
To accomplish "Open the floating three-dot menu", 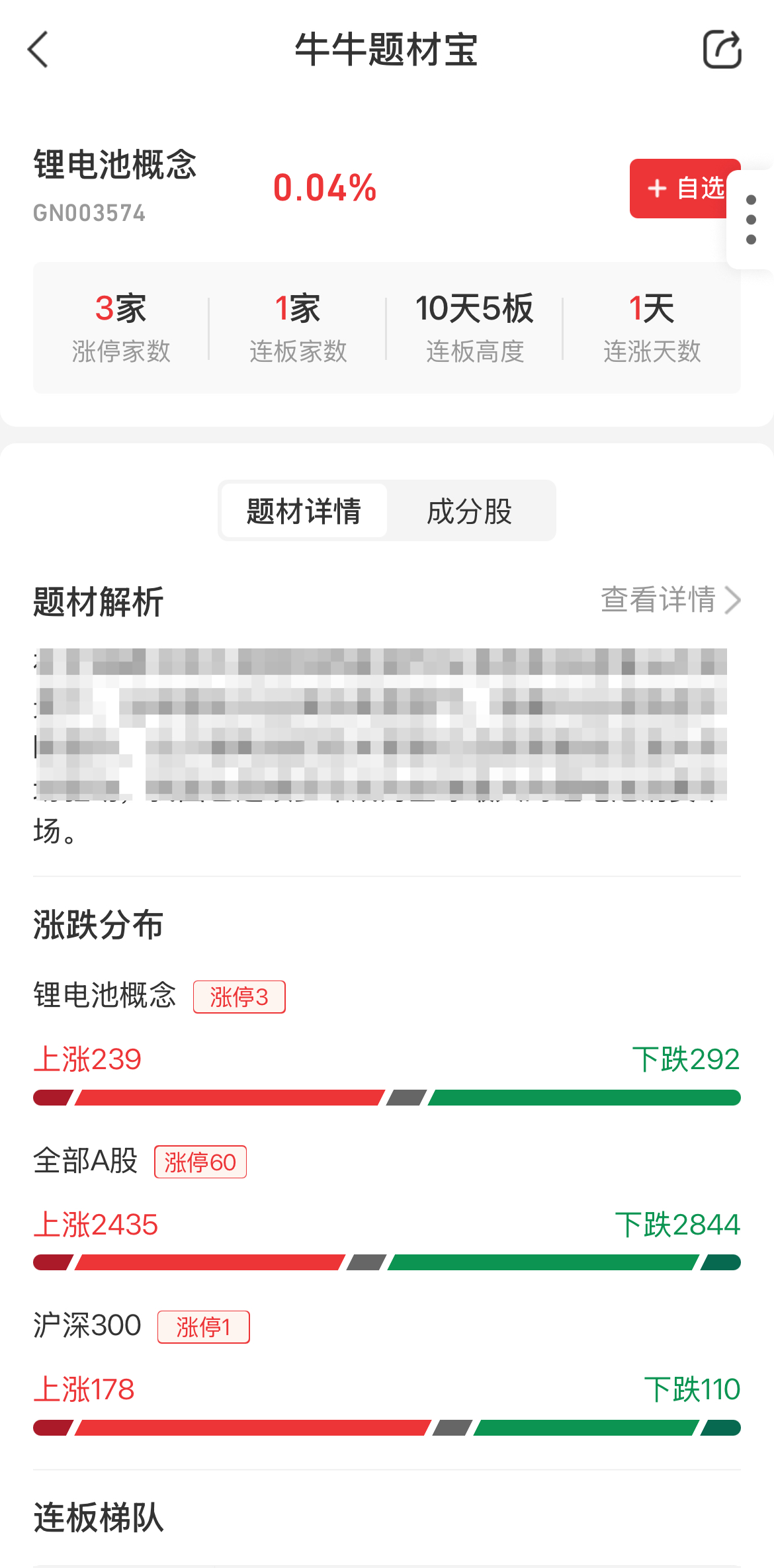I will point(751,220).
